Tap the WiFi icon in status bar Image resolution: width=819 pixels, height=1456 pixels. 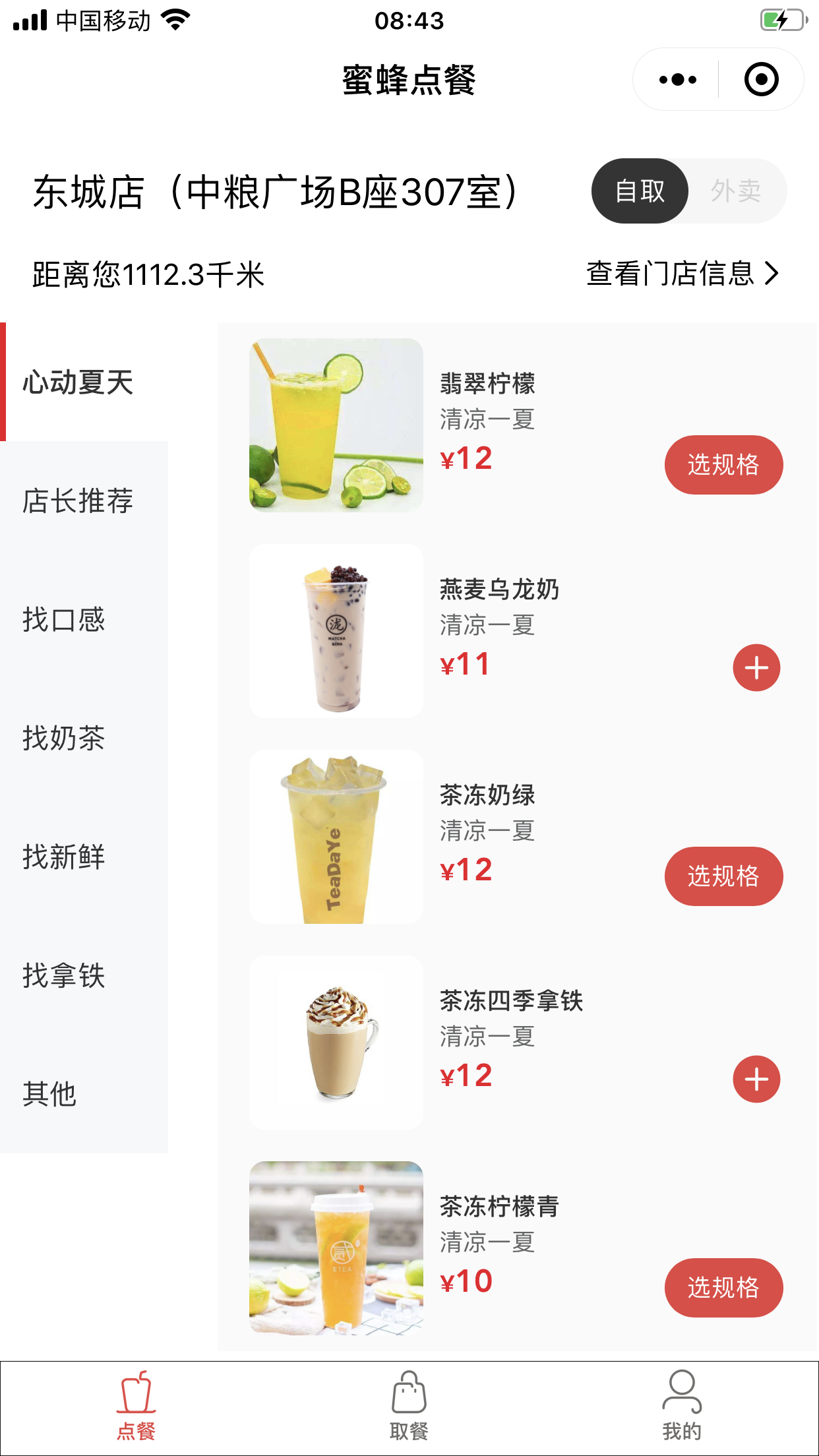tap(175, 20)
